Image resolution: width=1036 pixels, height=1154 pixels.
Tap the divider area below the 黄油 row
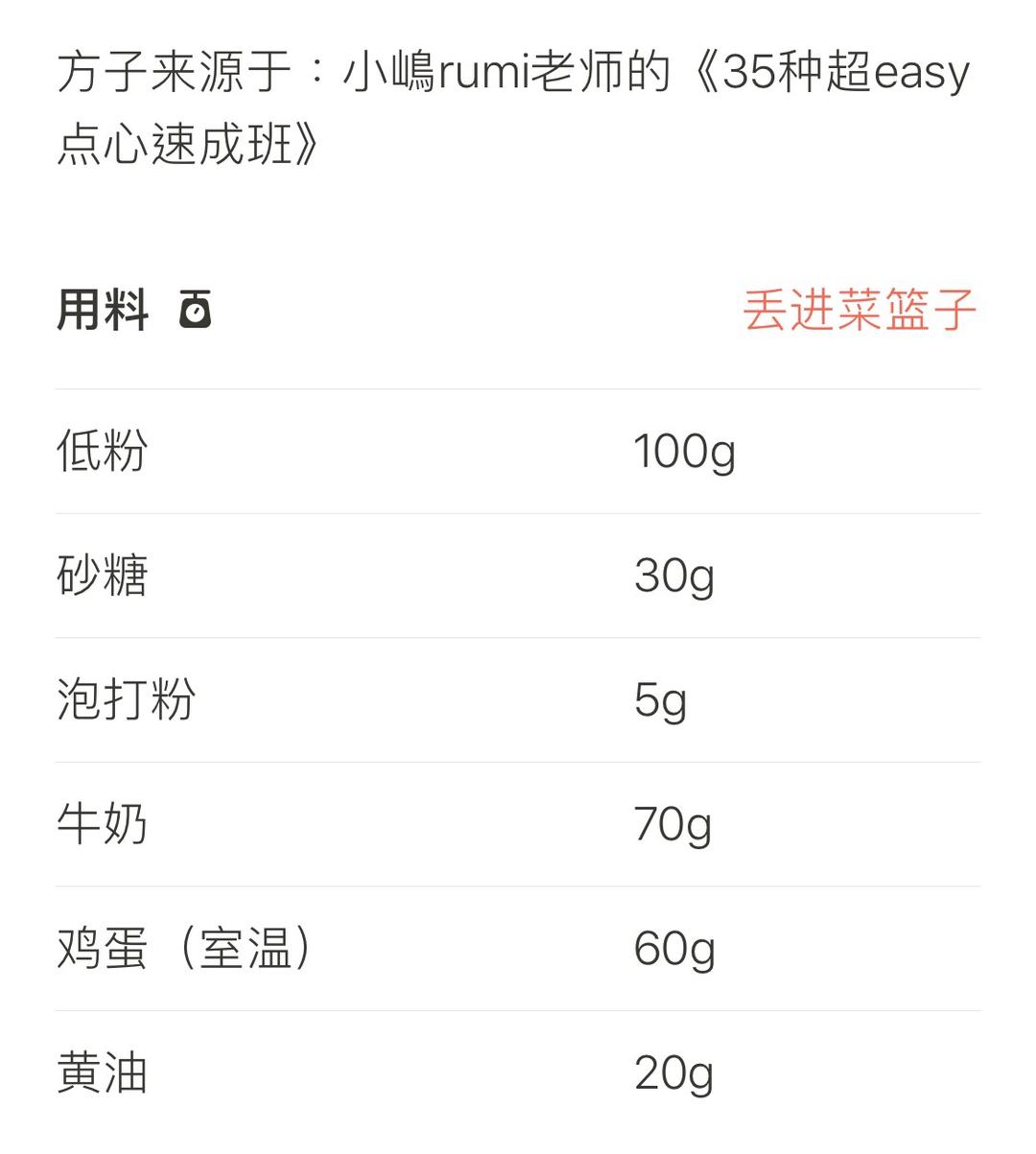point(518,1132)
